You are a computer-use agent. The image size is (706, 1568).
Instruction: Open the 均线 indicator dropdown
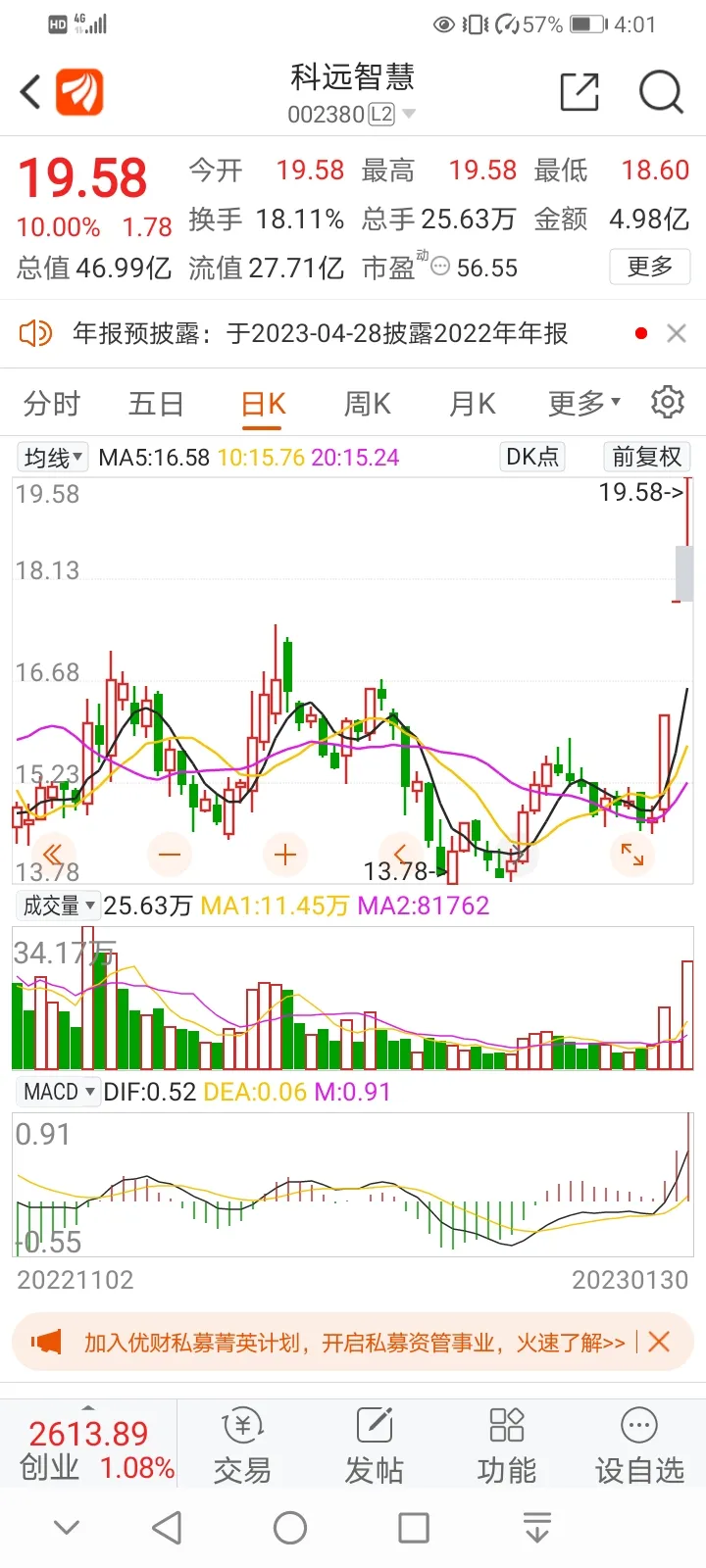(x=53, y=458)
